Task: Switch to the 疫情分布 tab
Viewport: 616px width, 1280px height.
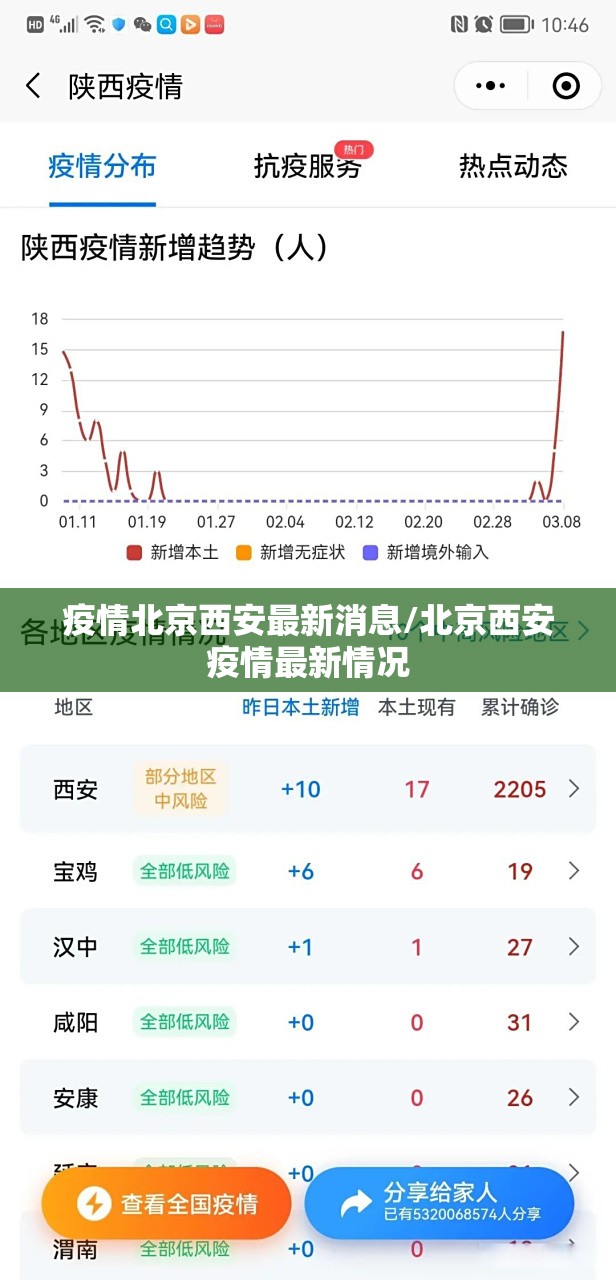Action: click(x=102, y=166)
